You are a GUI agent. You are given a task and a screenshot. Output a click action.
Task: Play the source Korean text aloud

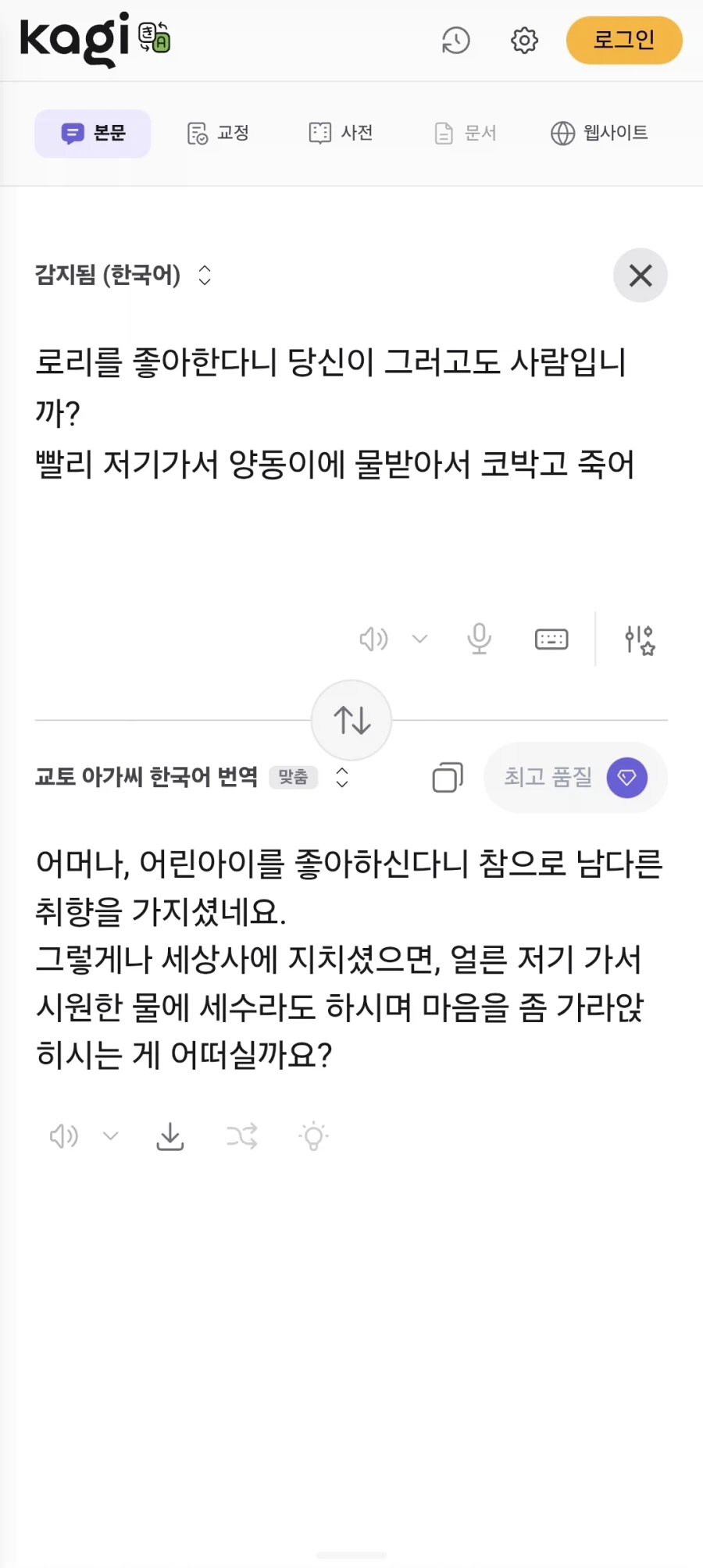[x=373, y=638]
